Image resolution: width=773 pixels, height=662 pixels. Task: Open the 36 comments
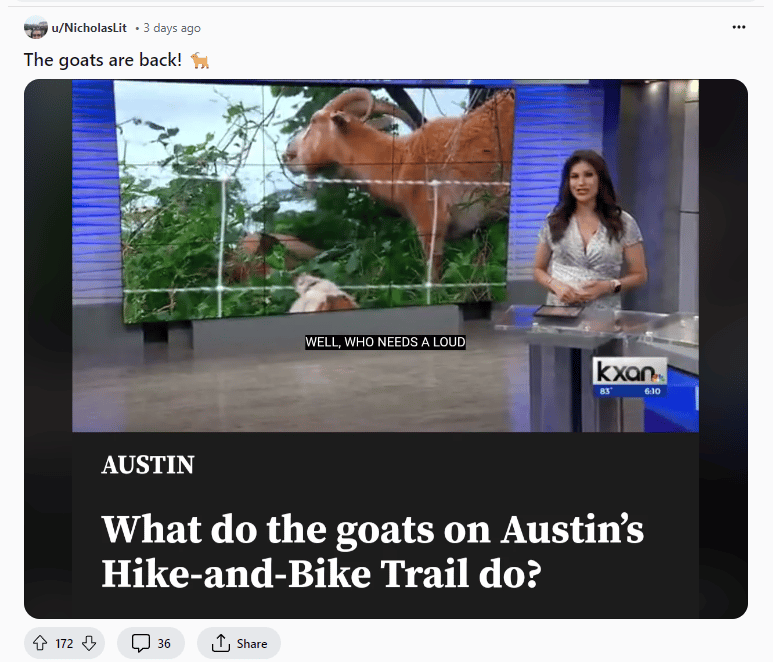[x=150, y=643]
